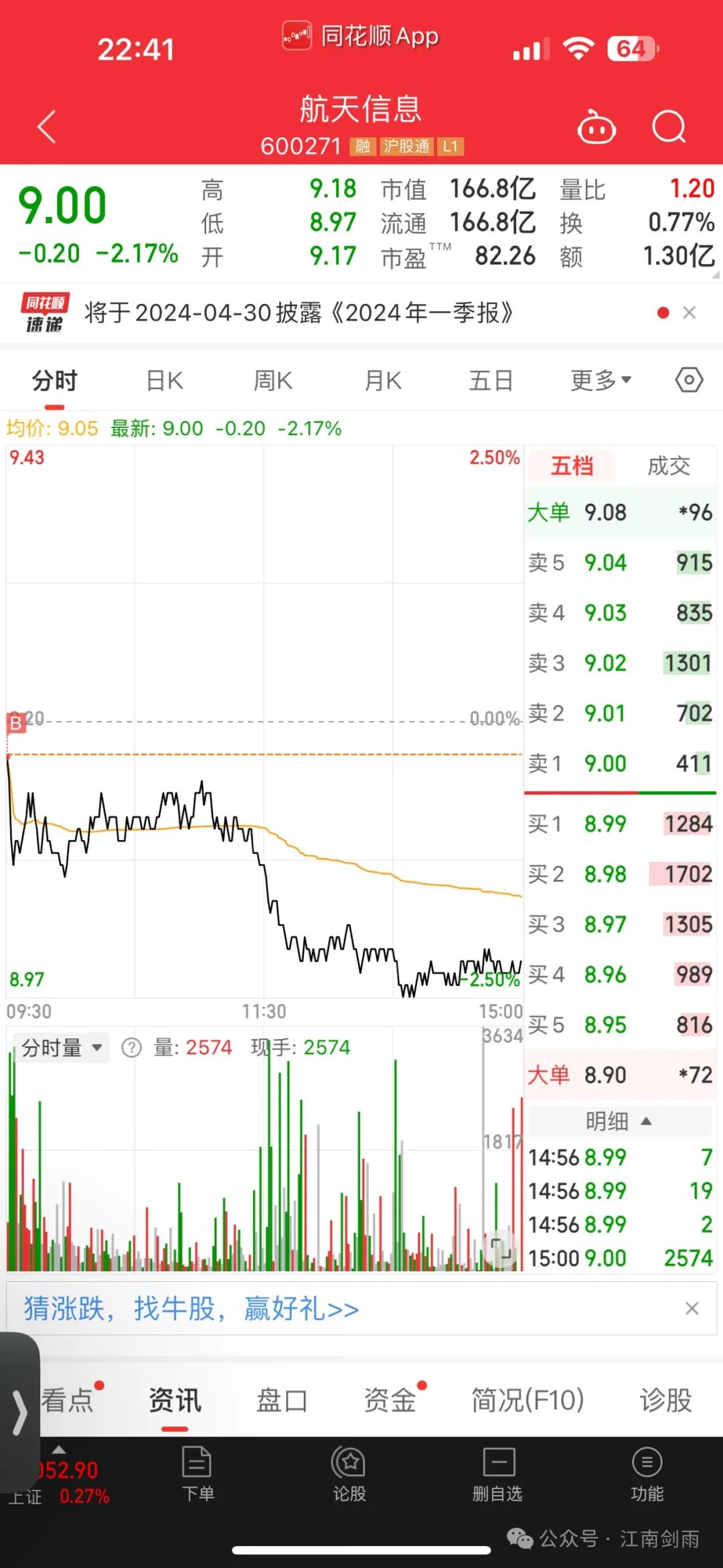Switch to the 周K chart tab
This screenshot has width=723, height=1568.
(x=272, y=380)
